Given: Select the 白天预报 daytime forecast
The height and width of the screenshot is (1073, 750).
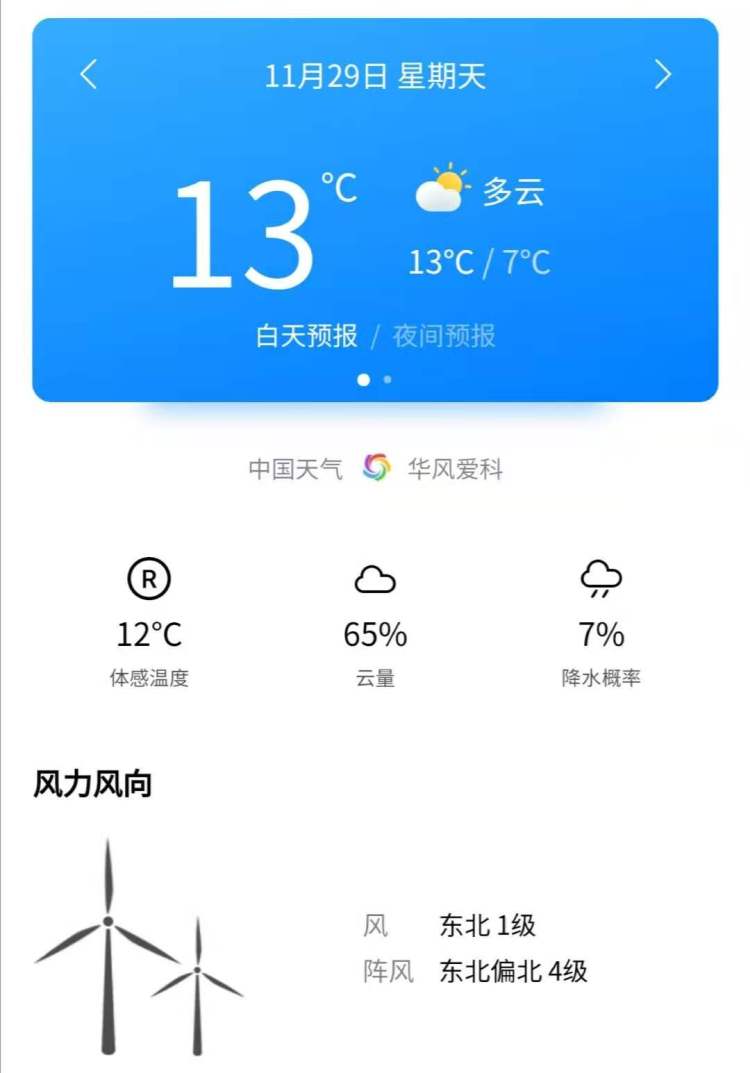Looking at the screenshot, I should (x=307, y=336).
